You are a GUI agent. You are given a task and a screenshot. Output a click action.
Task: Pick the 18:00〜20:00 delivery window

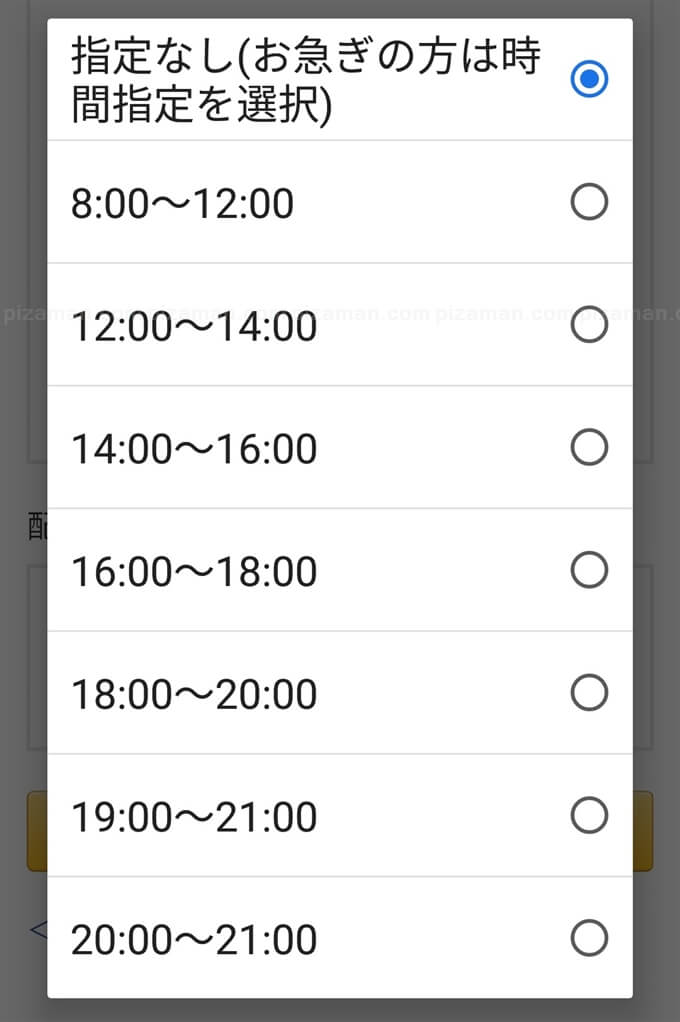(x=588, y=693)
